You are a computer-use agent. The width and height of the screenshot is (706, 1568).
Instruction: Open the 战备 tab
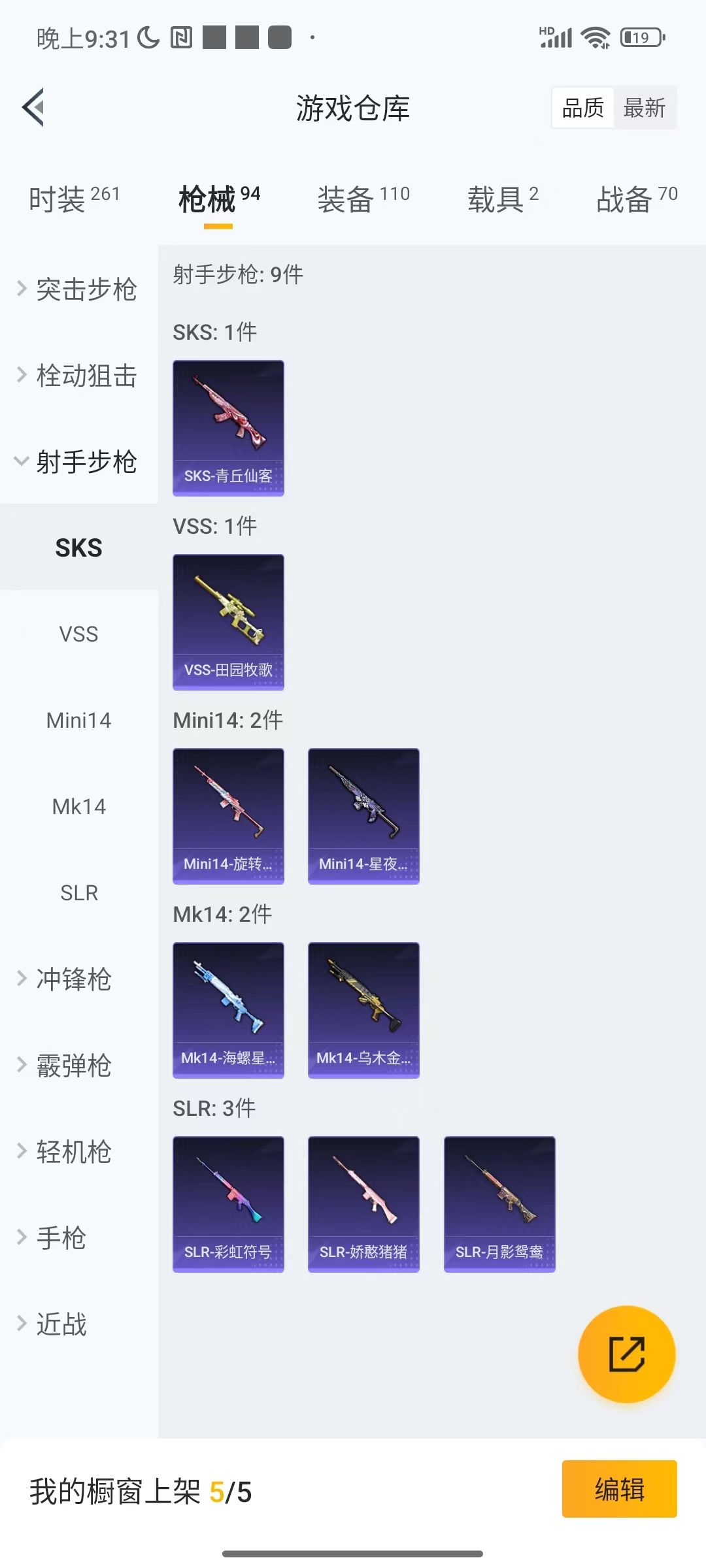637,198
